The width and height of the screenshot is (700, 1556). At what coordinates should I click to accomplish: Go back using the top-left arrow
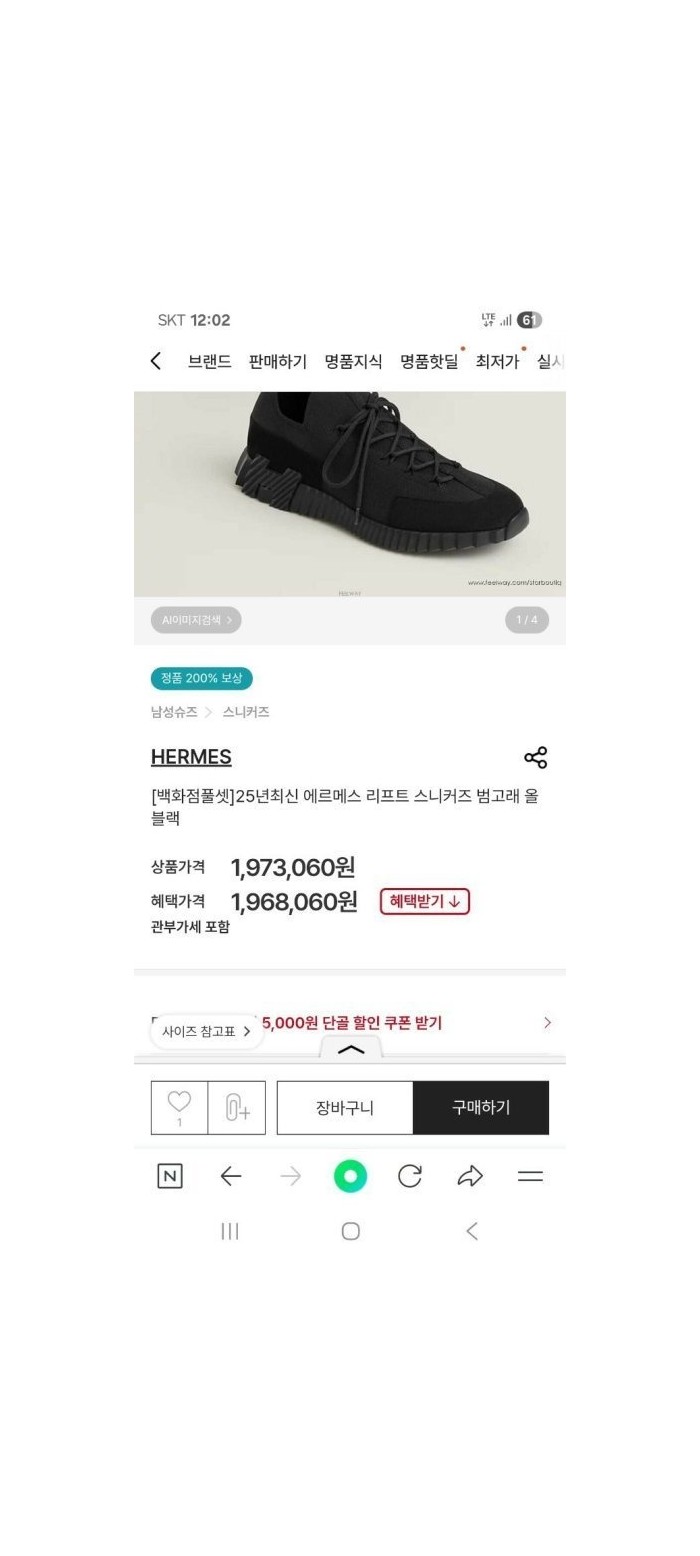(x=156, y=361)
